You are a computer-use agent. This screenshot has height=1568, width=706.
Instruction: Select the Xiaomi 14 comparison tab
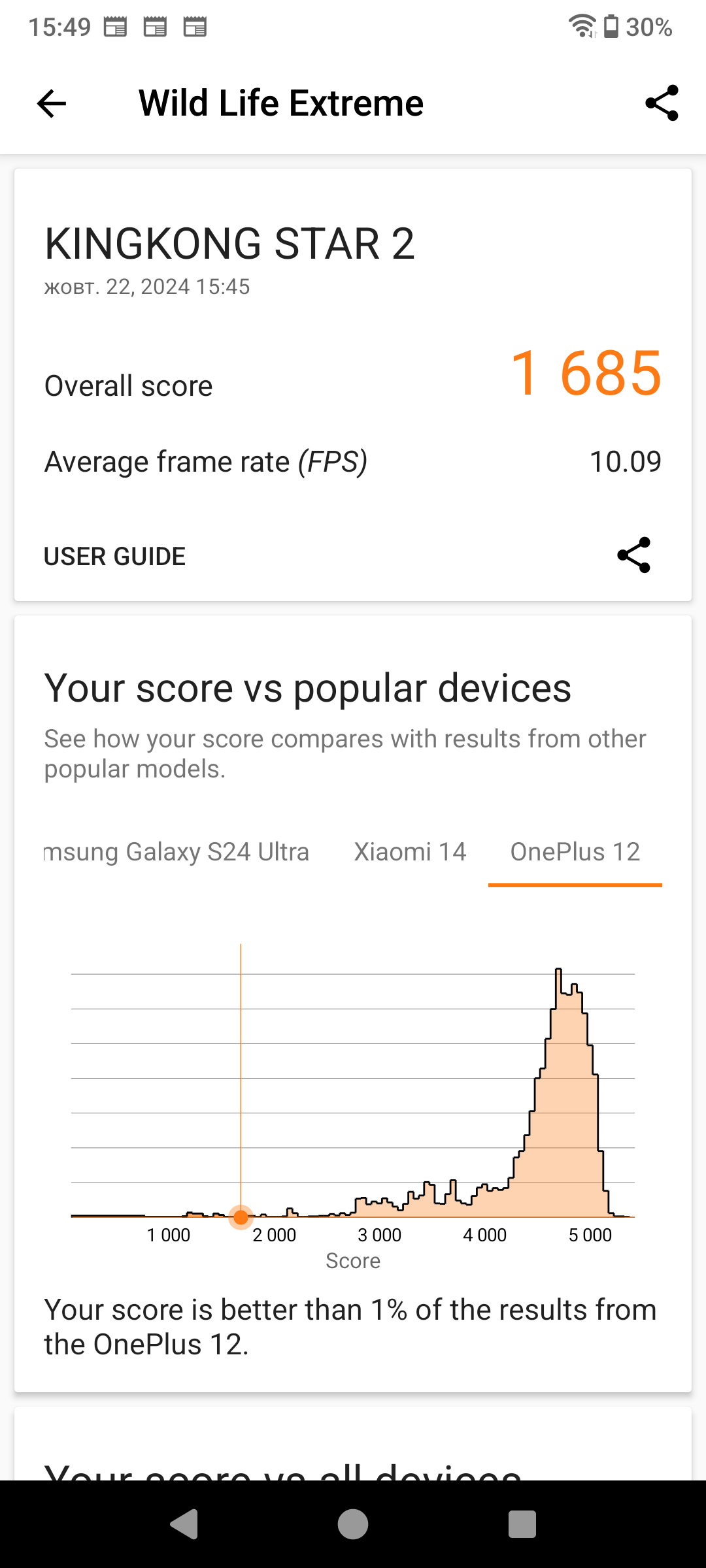(410, 852)
